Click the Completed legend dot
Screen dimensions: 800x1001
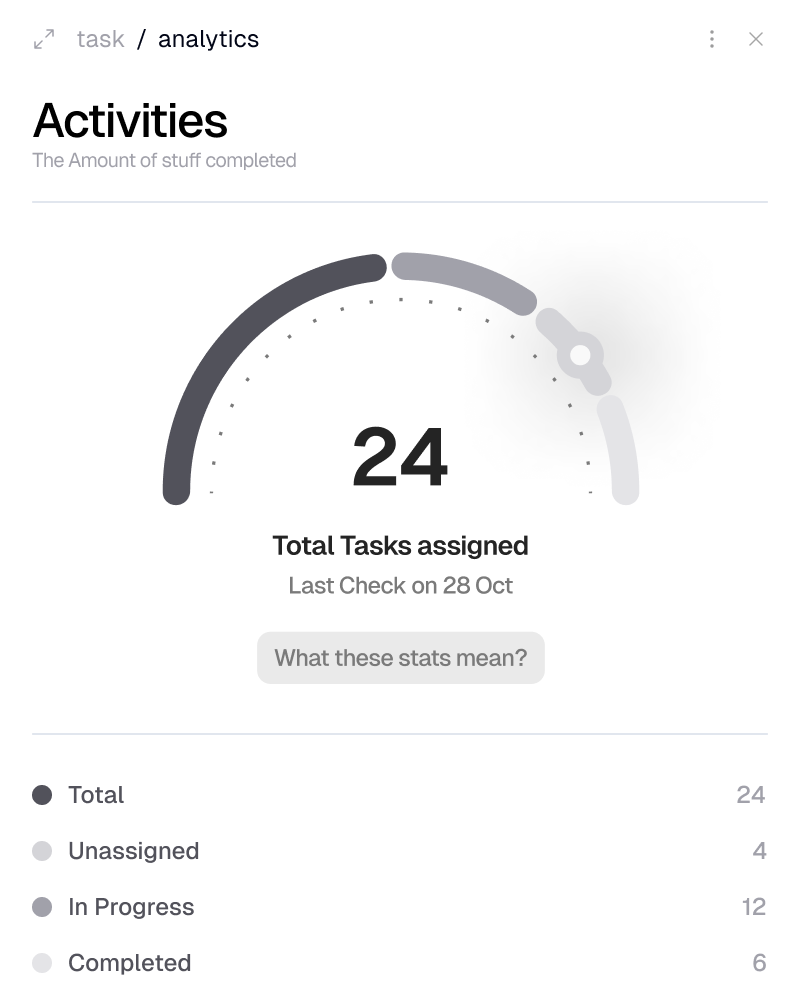(42, 963)
